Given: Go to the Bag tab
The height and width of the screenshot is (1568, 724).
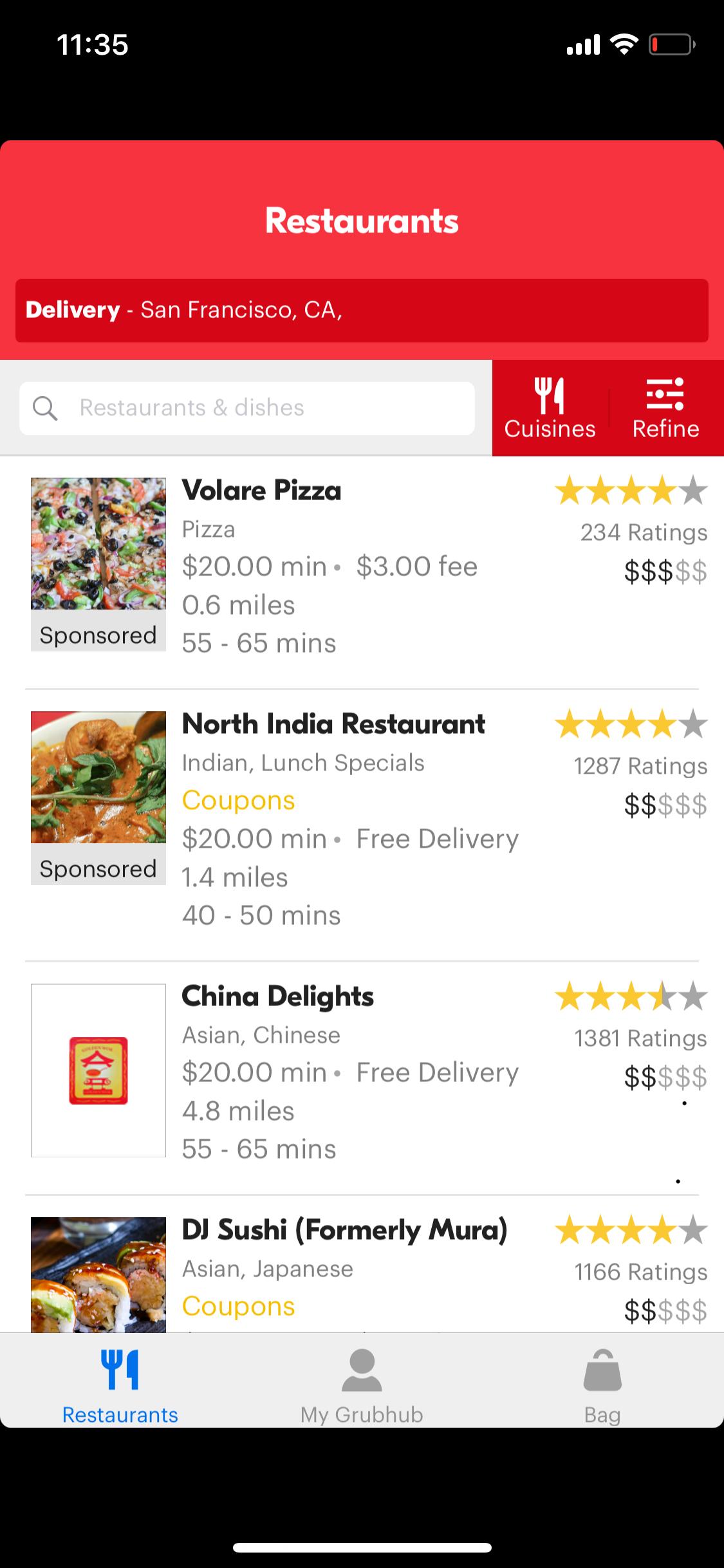Looking at the screenshot, I should coord(602,1385).
